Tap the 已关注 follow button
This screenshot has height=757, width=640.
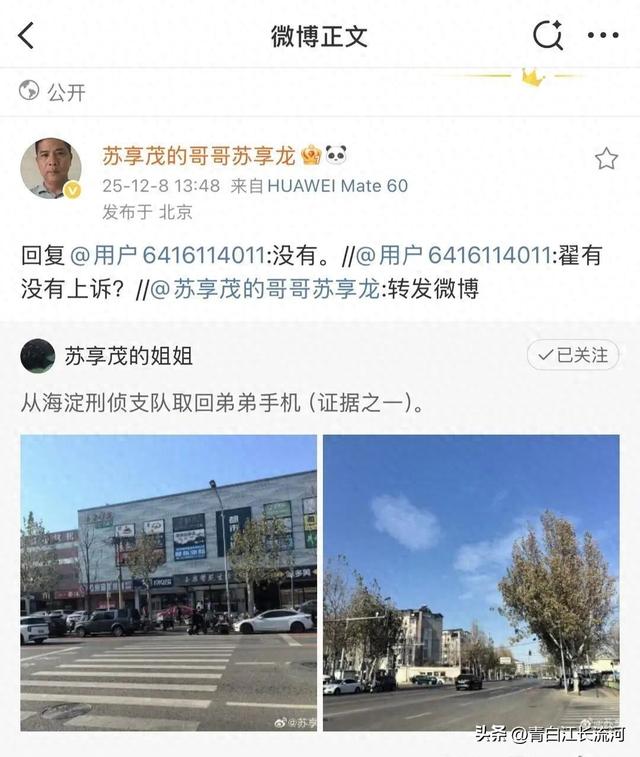pyautogui.click(x=573, y=355)
